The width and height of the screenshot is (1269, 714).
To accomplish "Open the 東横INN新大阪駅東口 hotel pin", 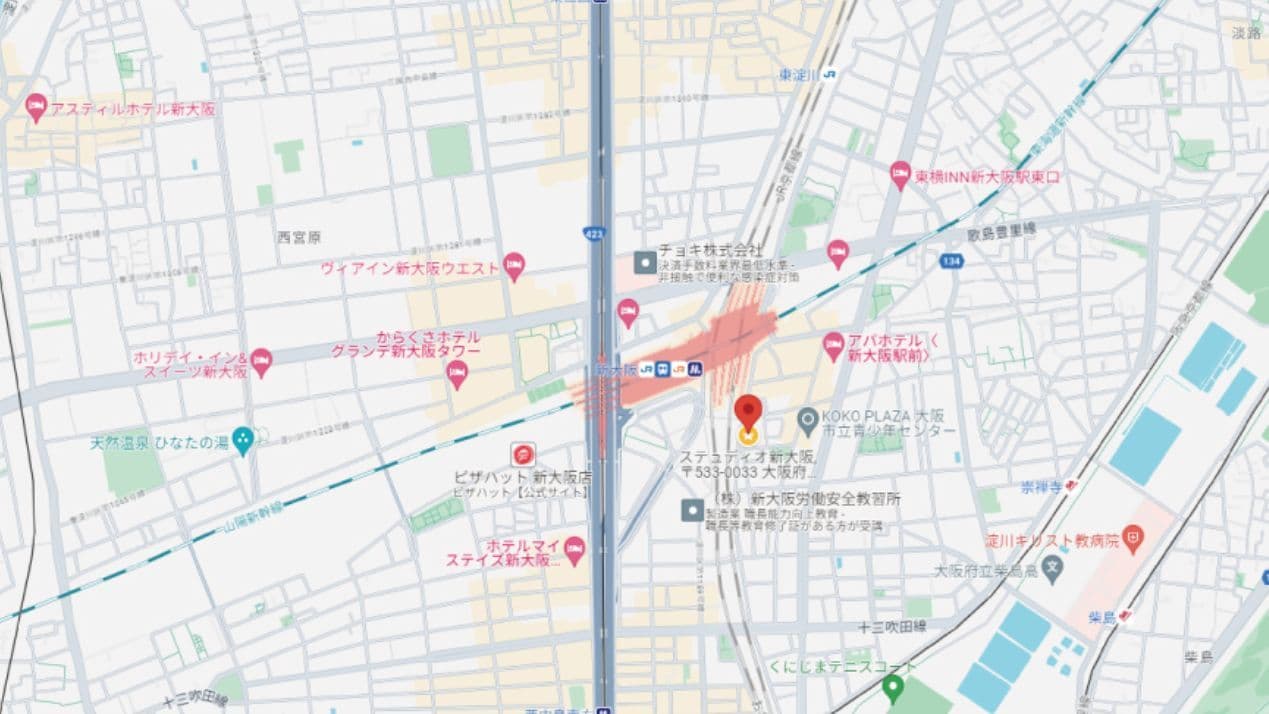I will (901, 175).
